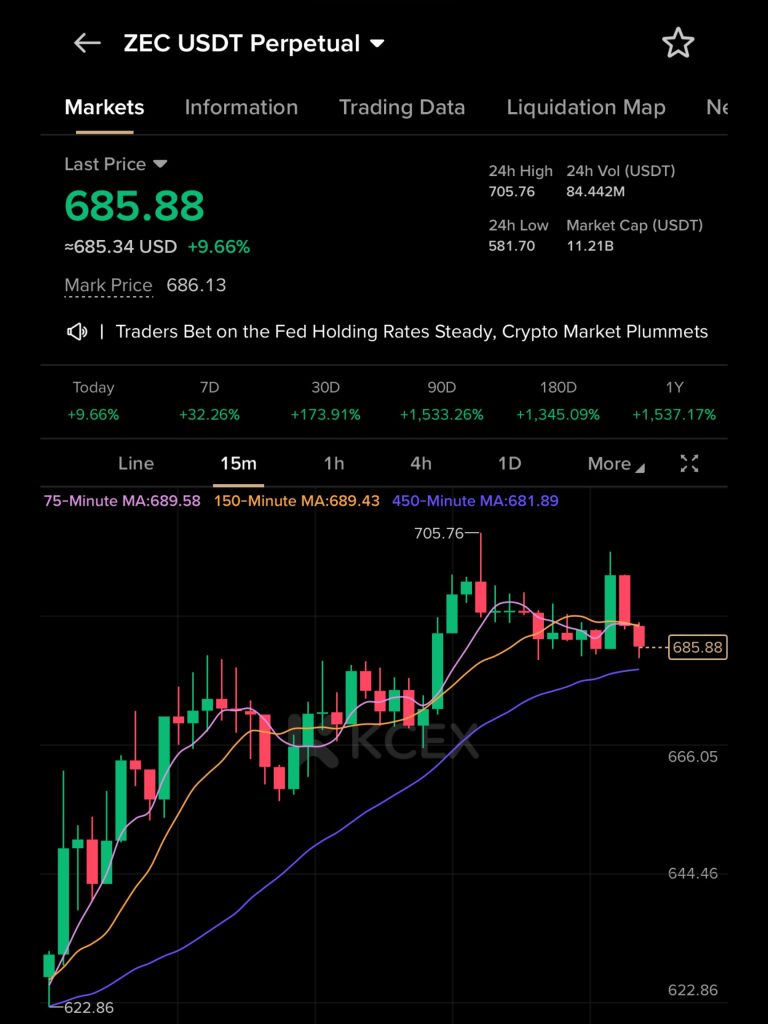Image resolution: width=768 pixels, height=1024 pixels.
Task: Add ZEC USDT to favorites with the star
Action: (x=677, y=43)
